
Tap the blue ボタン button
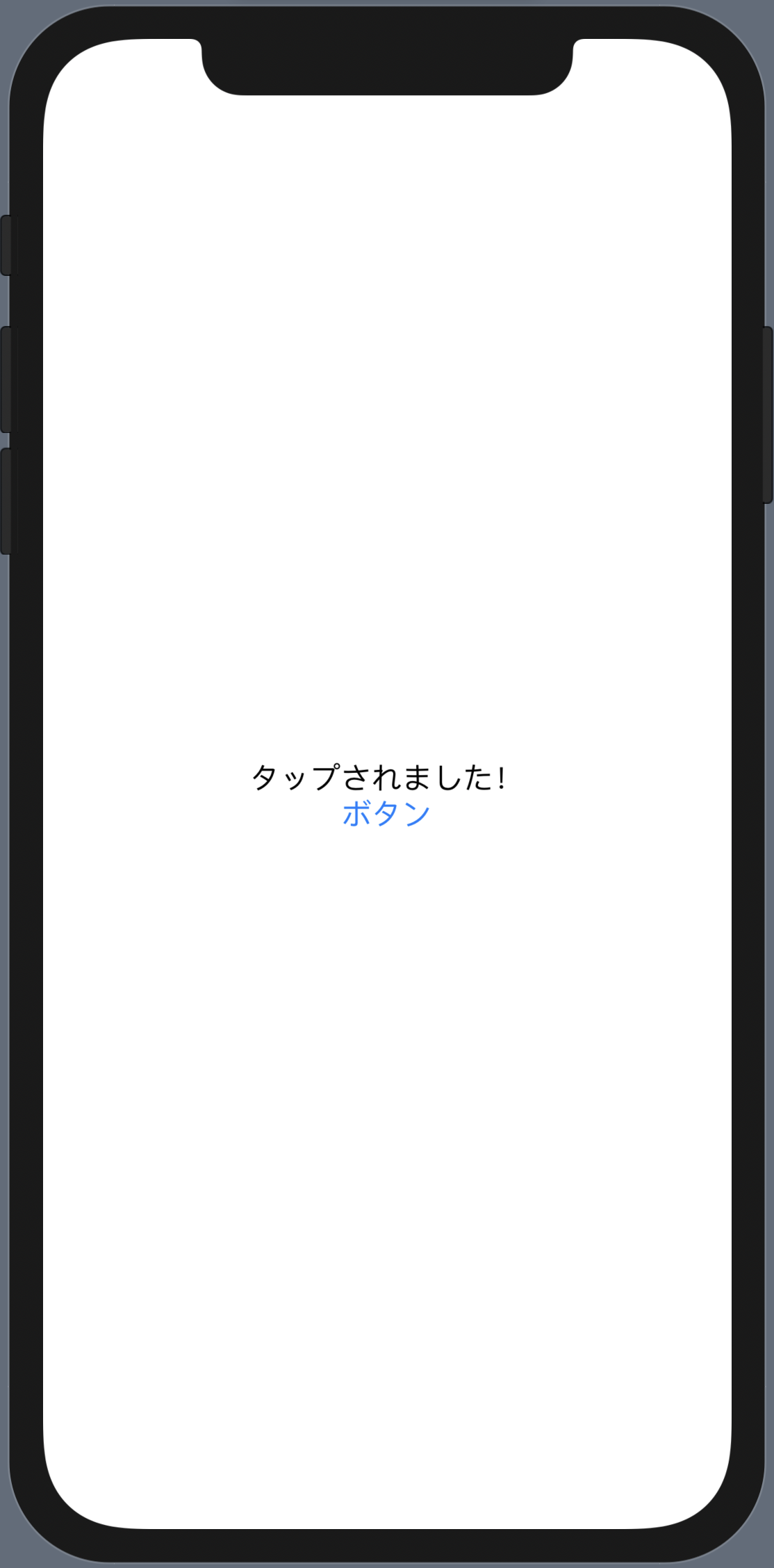386,813
